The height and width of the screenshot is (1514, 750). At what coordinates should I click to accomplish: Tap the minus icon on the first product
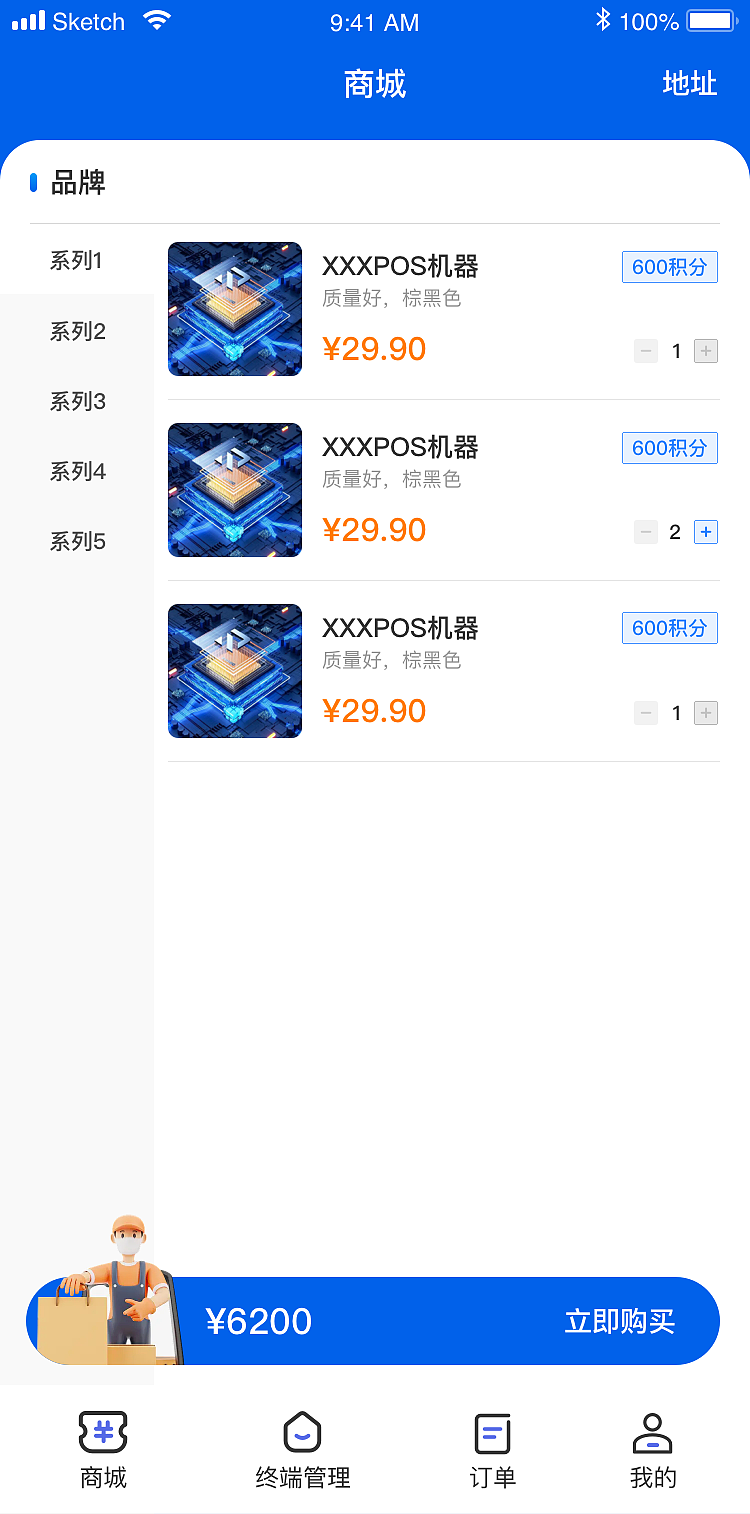(645, 351)
